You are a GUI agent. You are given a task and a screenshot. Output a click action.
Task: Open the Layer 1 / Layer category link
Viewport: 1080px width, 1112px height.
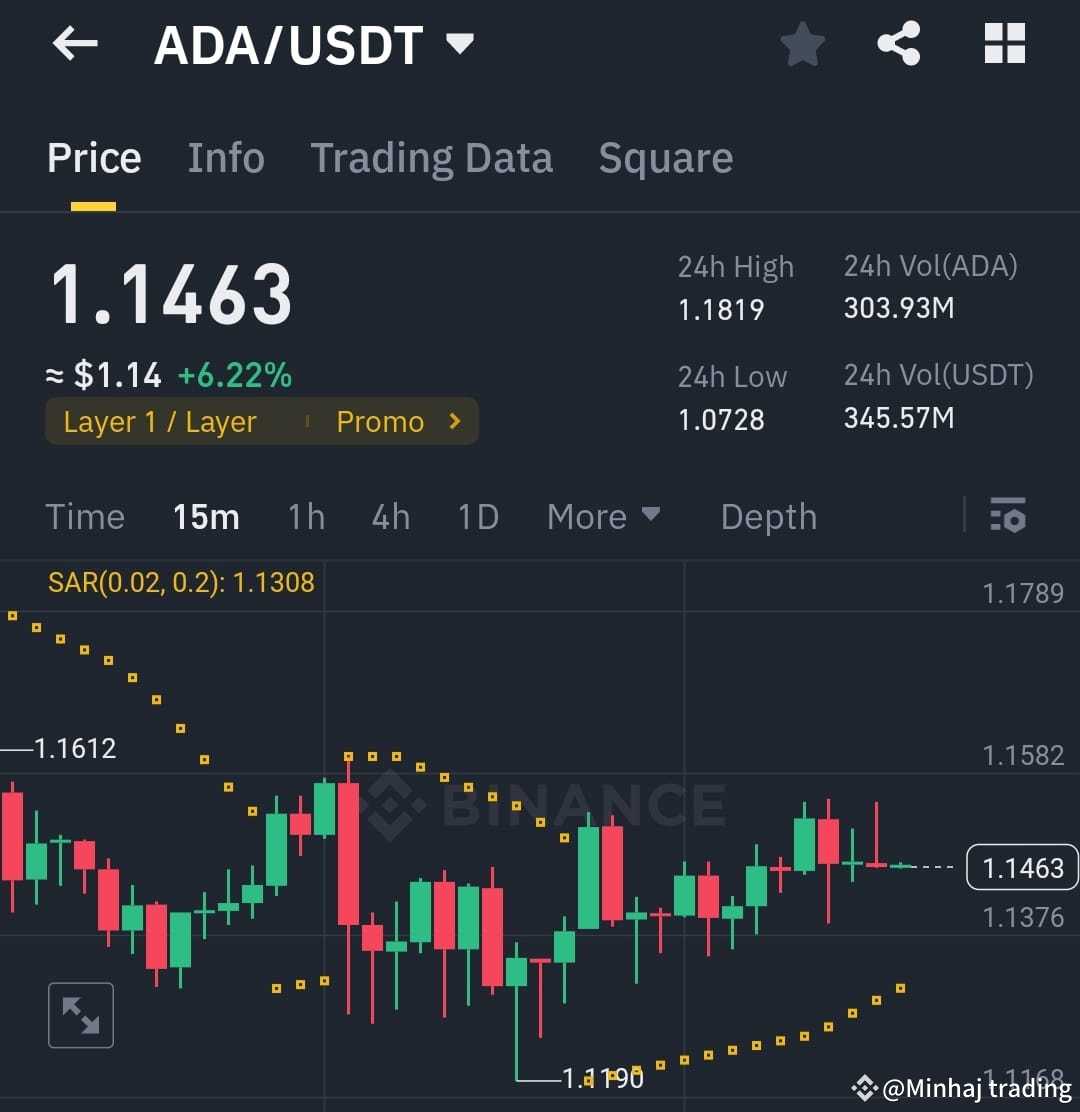[x=159, y=421]
